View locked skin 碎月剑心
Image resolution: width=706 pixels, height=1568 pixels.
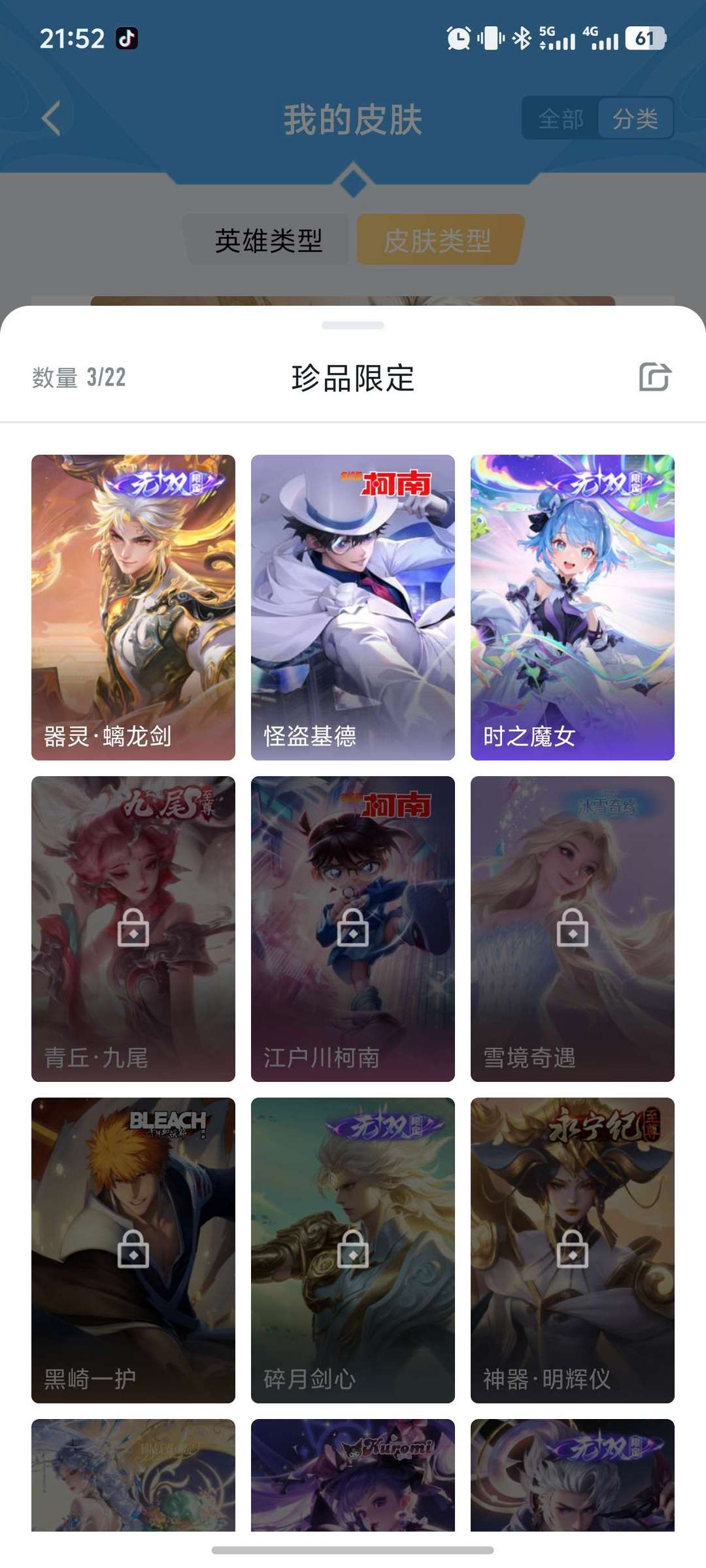coord(353,1250)
